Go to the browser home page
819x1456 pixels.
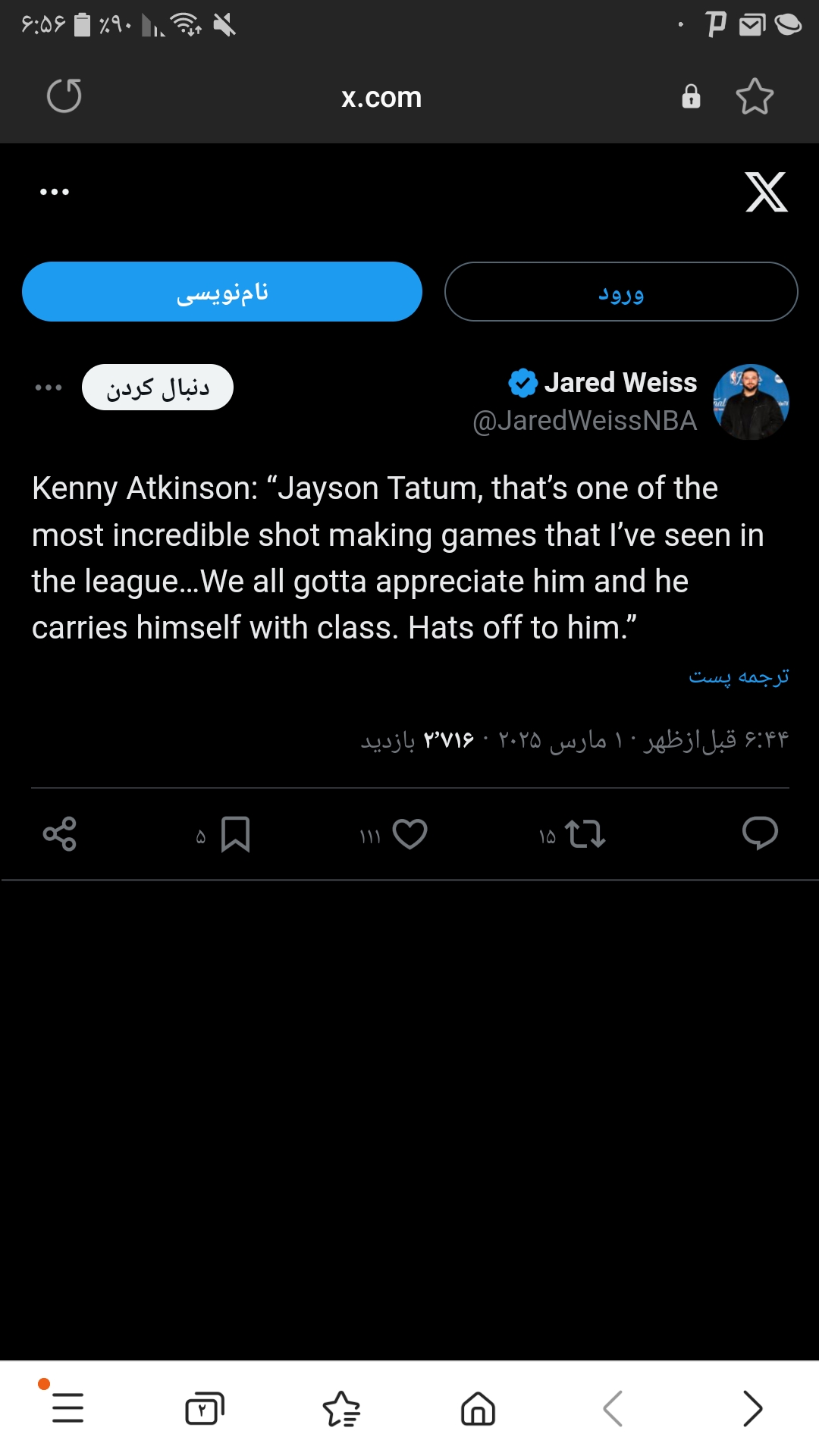coord(478,1409)
